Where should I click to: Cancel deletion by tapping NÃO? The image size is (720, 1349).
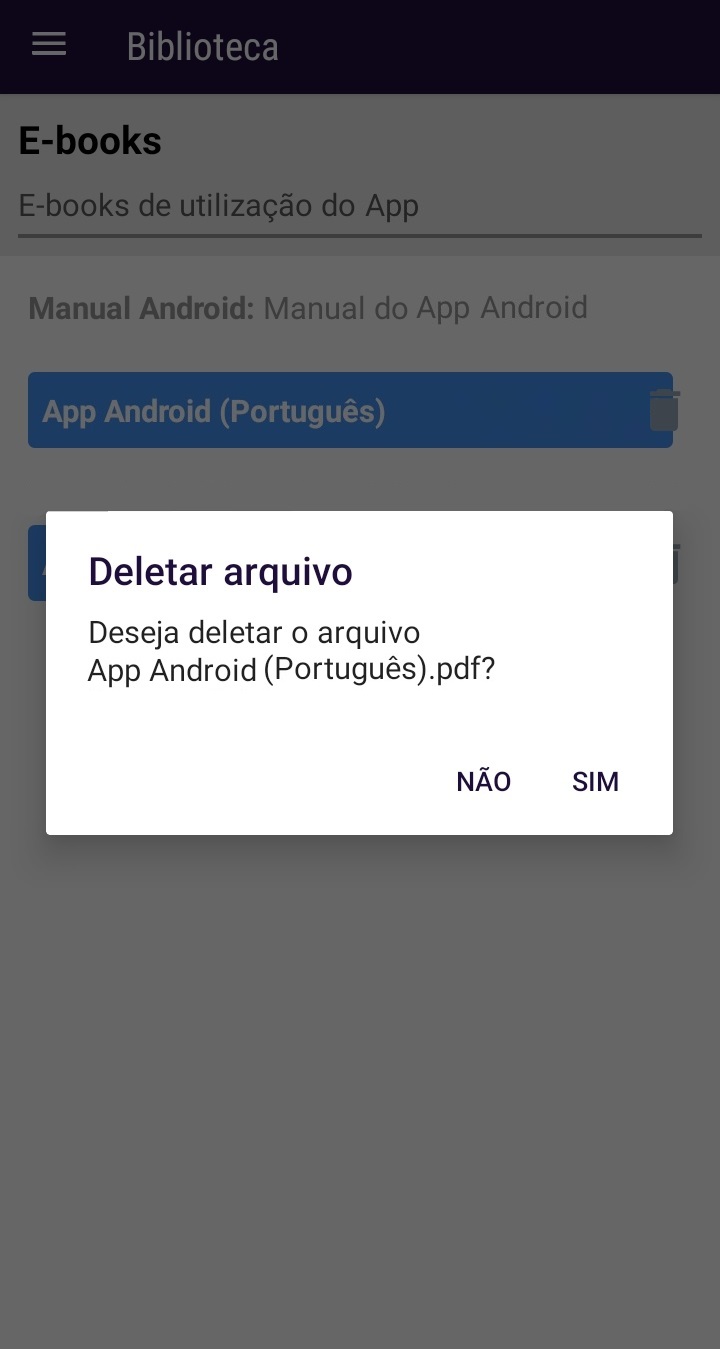tap(483, 781)
